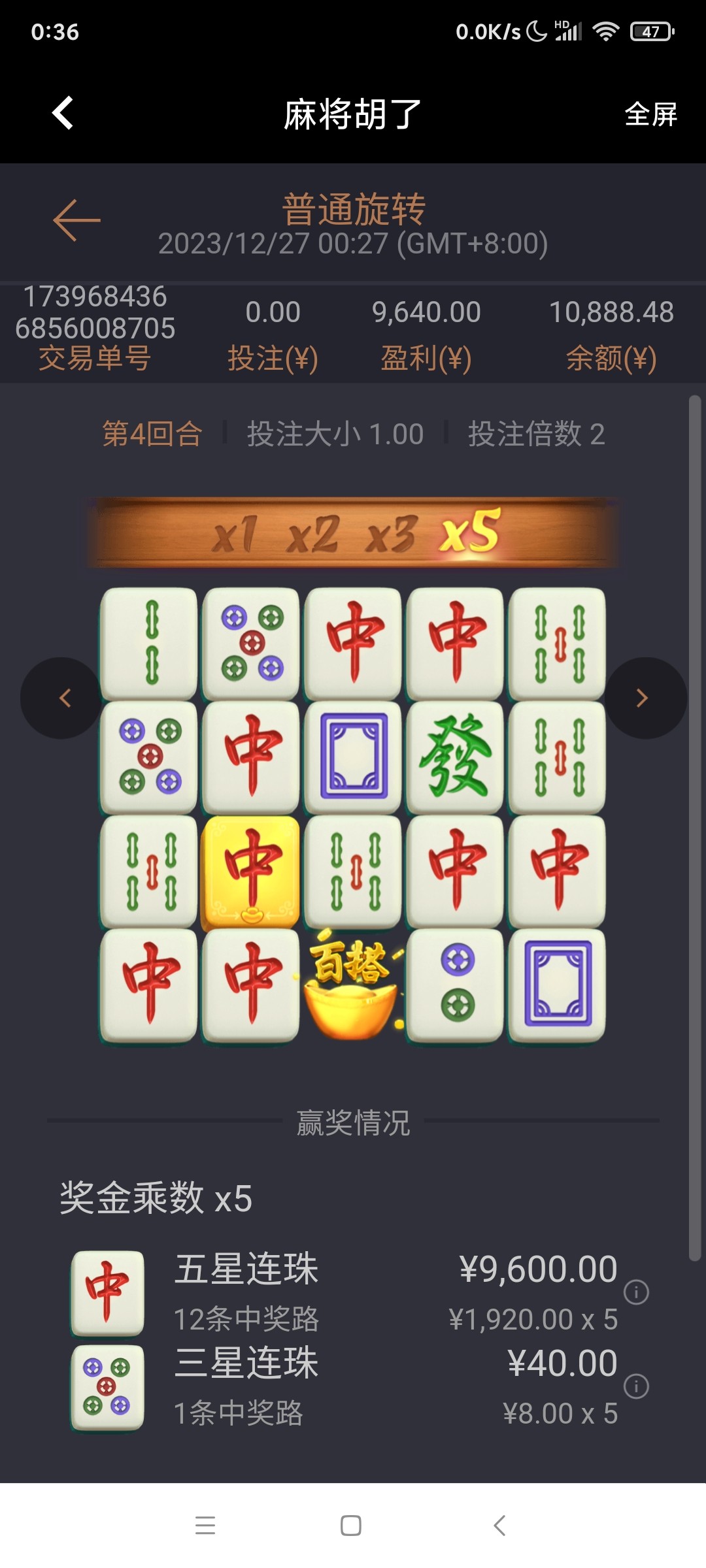This screenshot has width=706, height=1568.
Task: Show the next round with the right chevron
Action: (x=644, y=698)
